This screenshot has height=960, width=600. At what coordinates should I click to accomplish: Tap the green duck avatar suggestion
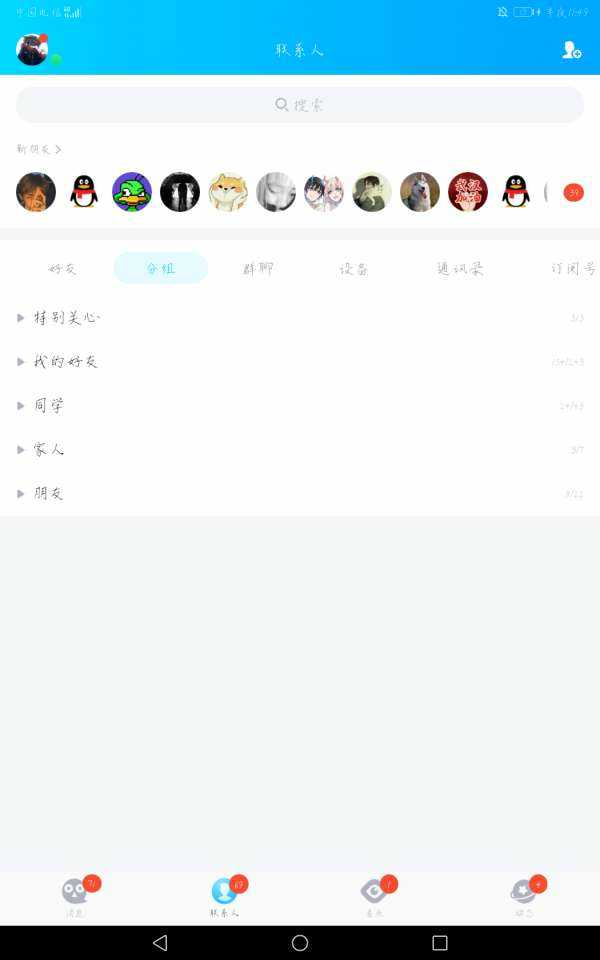(132, 192)
